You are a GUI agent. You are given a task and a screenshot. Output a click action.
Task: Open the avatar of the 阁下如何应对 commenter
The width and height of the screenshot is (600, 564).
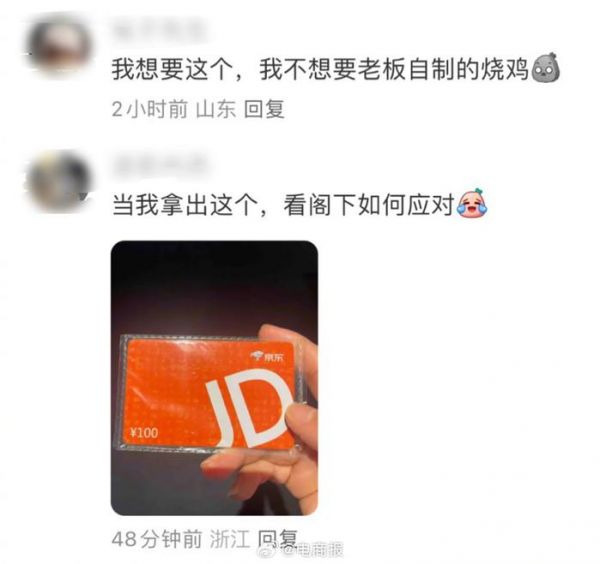tap(60, 181)
